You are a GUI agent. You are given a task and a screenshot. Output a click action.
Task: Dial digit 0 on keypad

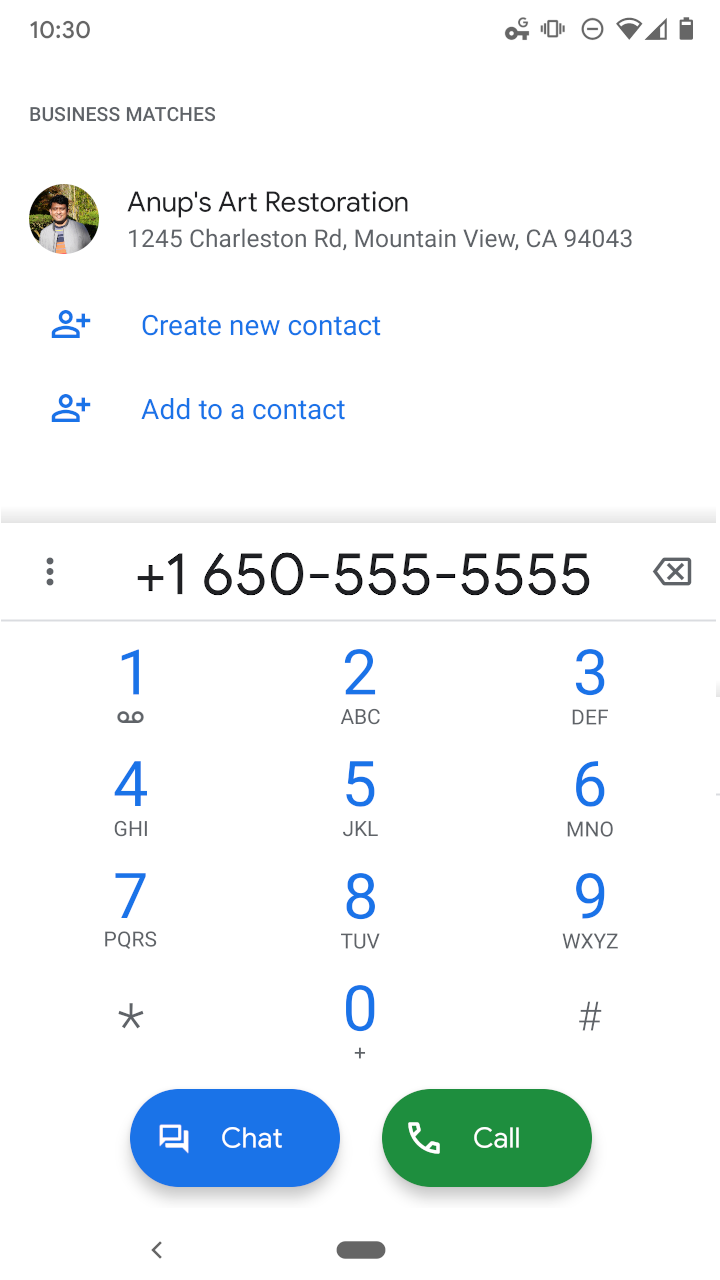click(360, 1020)
